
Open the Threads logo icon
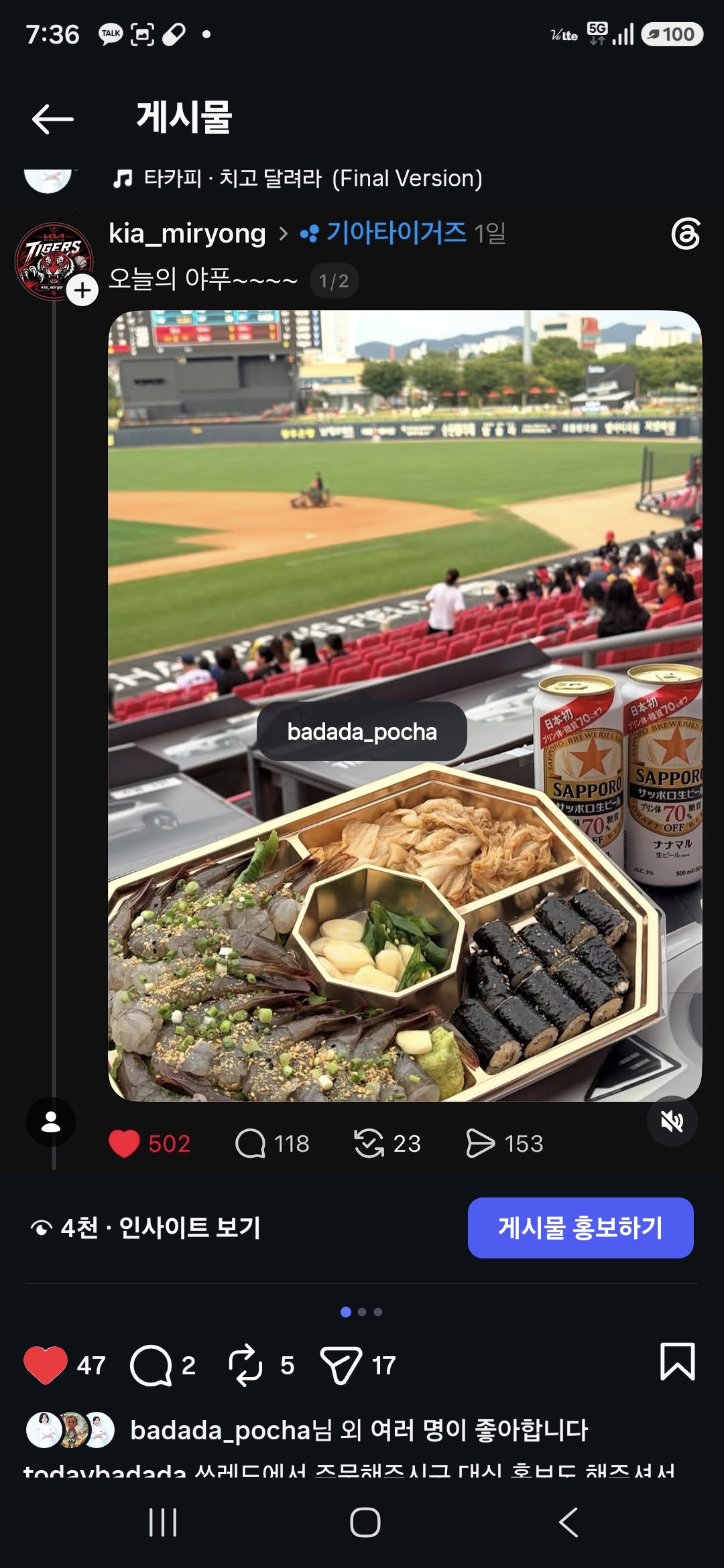click(685, 234)
